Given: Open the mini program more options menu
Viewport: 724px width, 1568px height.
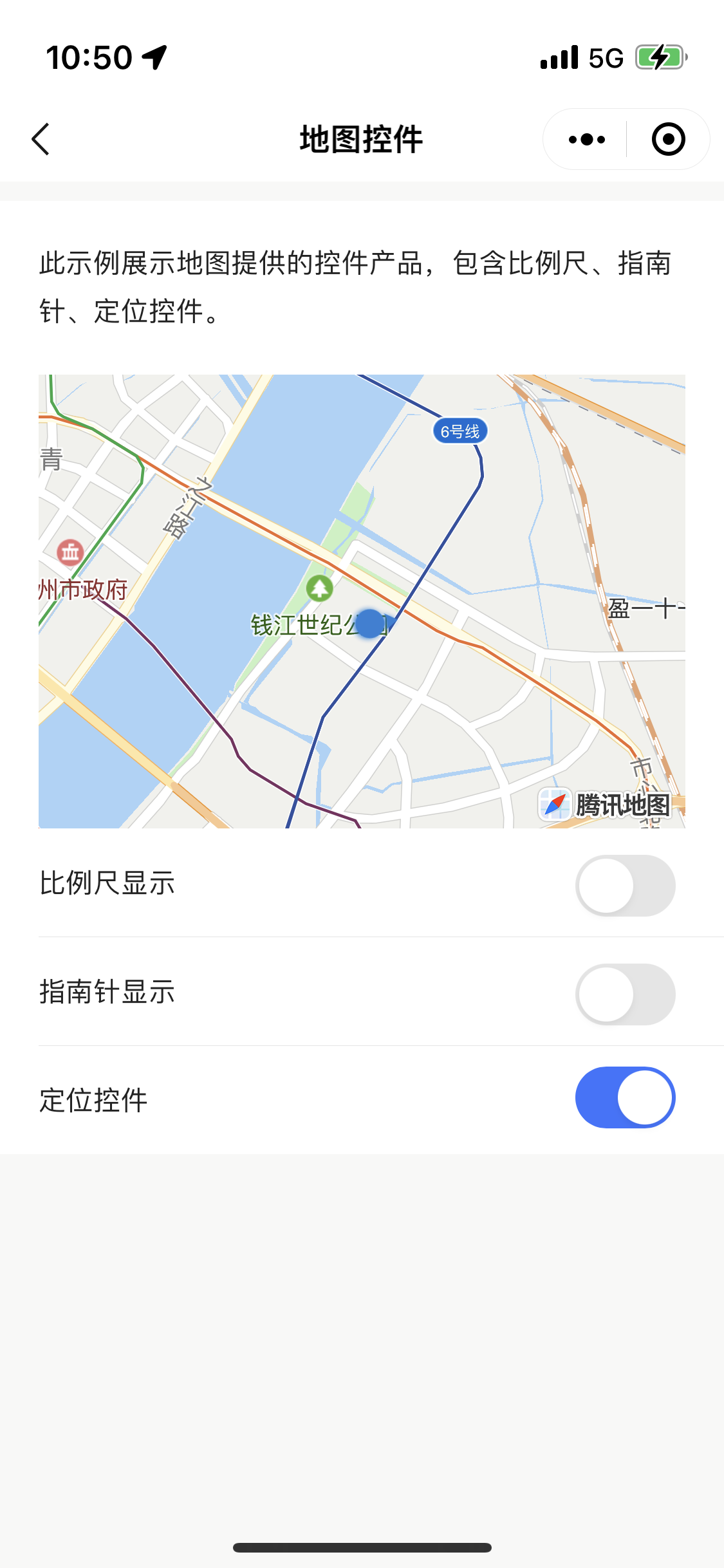Looking at the screenshot, I should tap(586, 139).
